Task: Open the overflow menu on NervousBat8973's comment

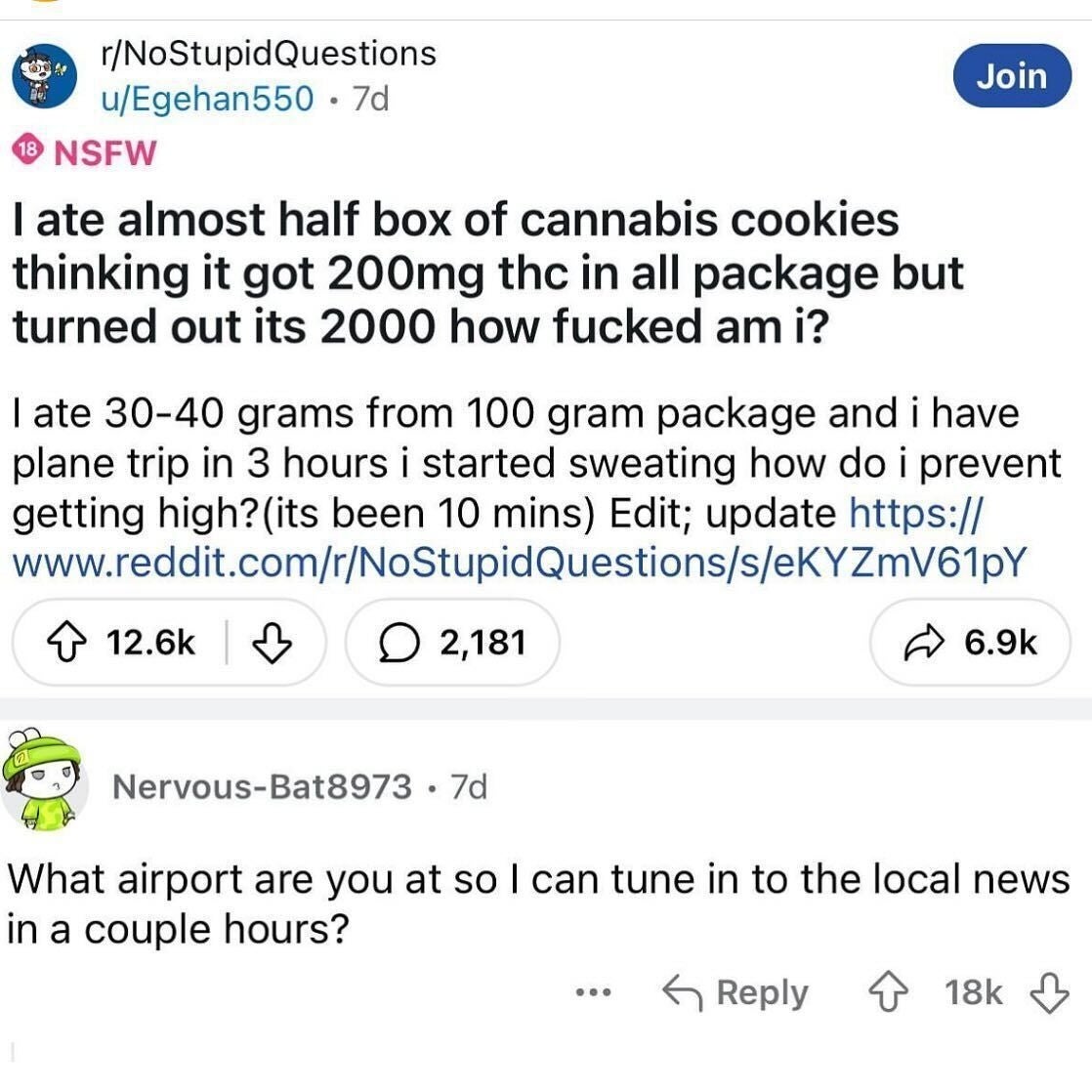Action: pyautogui.click(x=592, y=993)
